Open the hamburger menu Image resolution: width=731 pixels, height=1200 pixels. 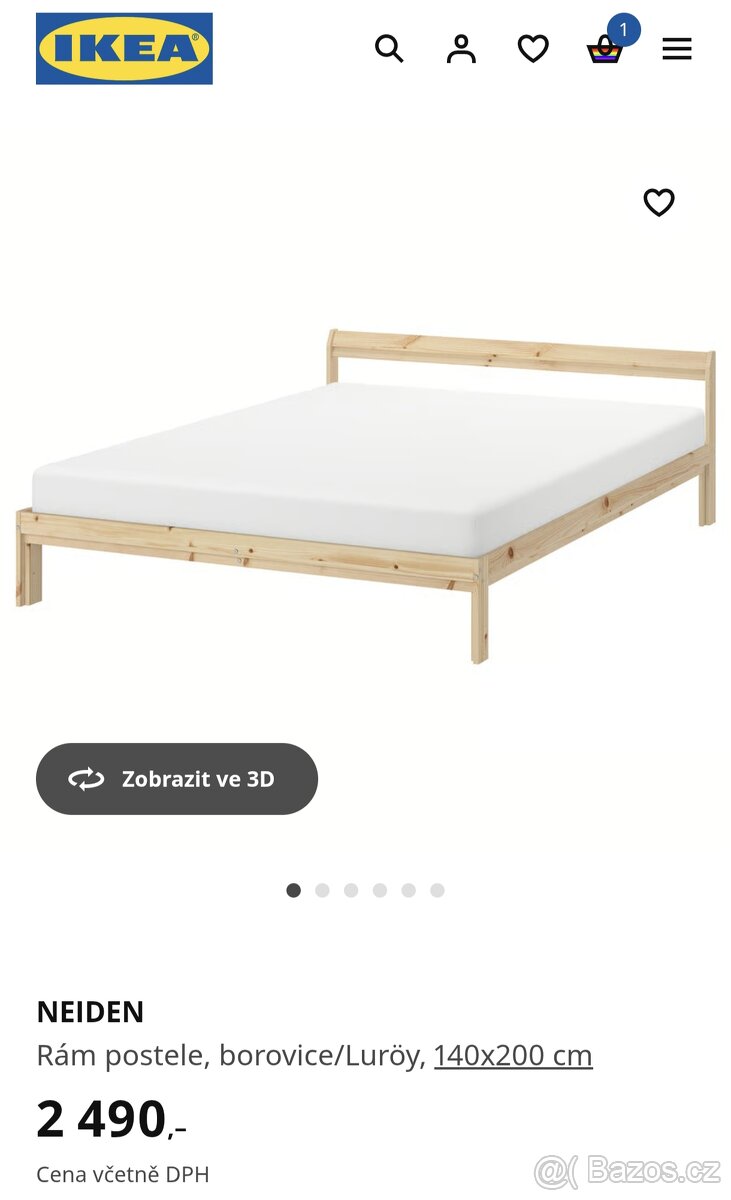[677, 48]
